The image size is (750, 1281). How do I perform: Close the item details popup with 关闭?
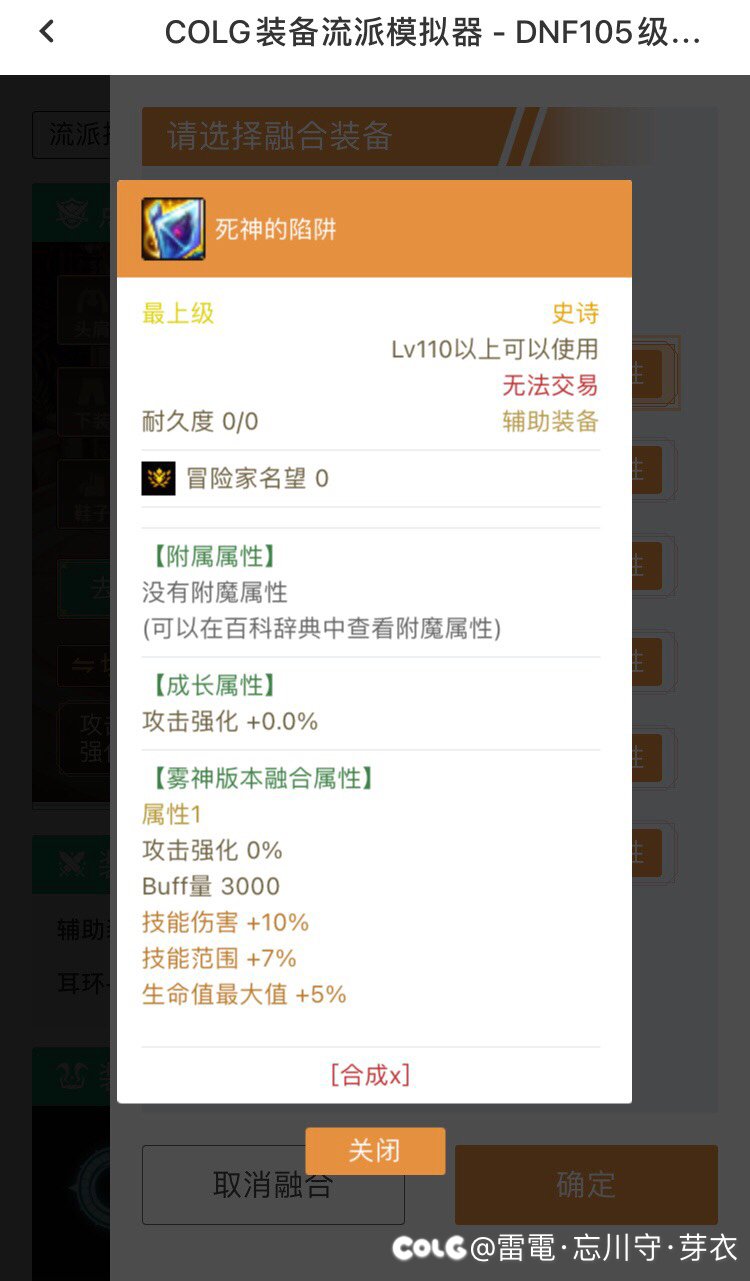(375, 1150)
